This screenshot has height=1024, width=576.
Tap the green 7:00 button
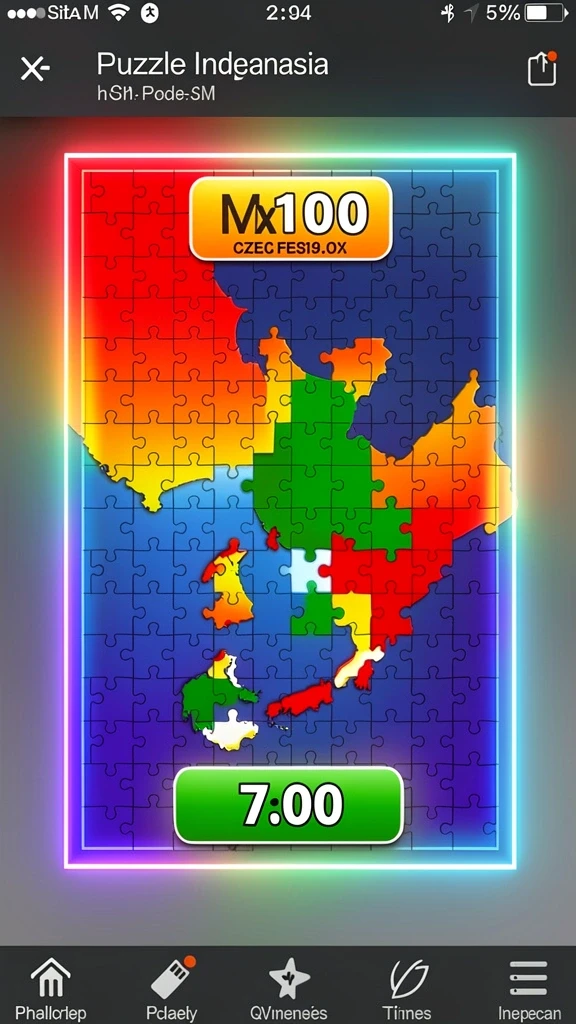click(x=289, y=805)
